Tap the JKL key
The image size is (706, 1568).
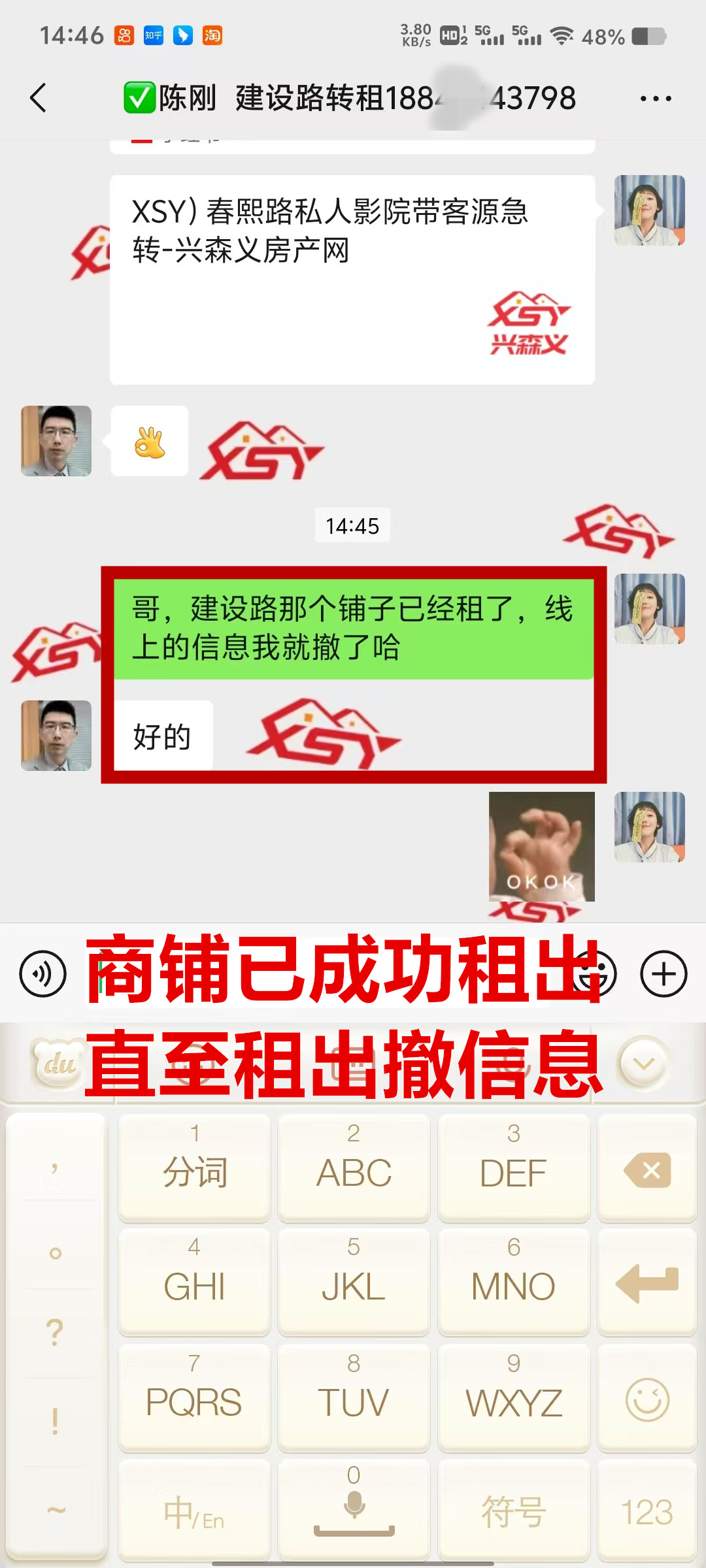tap(354, 1283)
